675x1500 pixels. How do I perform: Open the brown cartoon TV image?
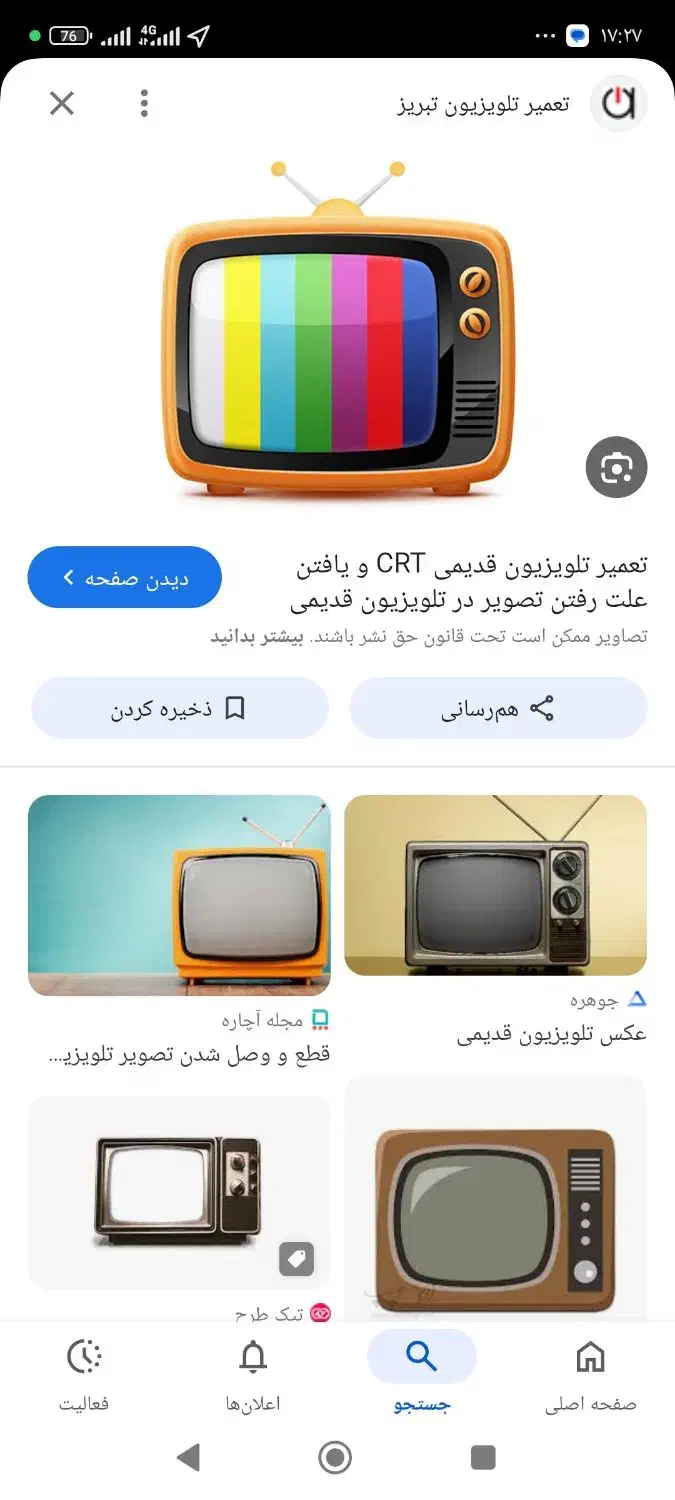pyautogui.click(x=495, y=1200)
